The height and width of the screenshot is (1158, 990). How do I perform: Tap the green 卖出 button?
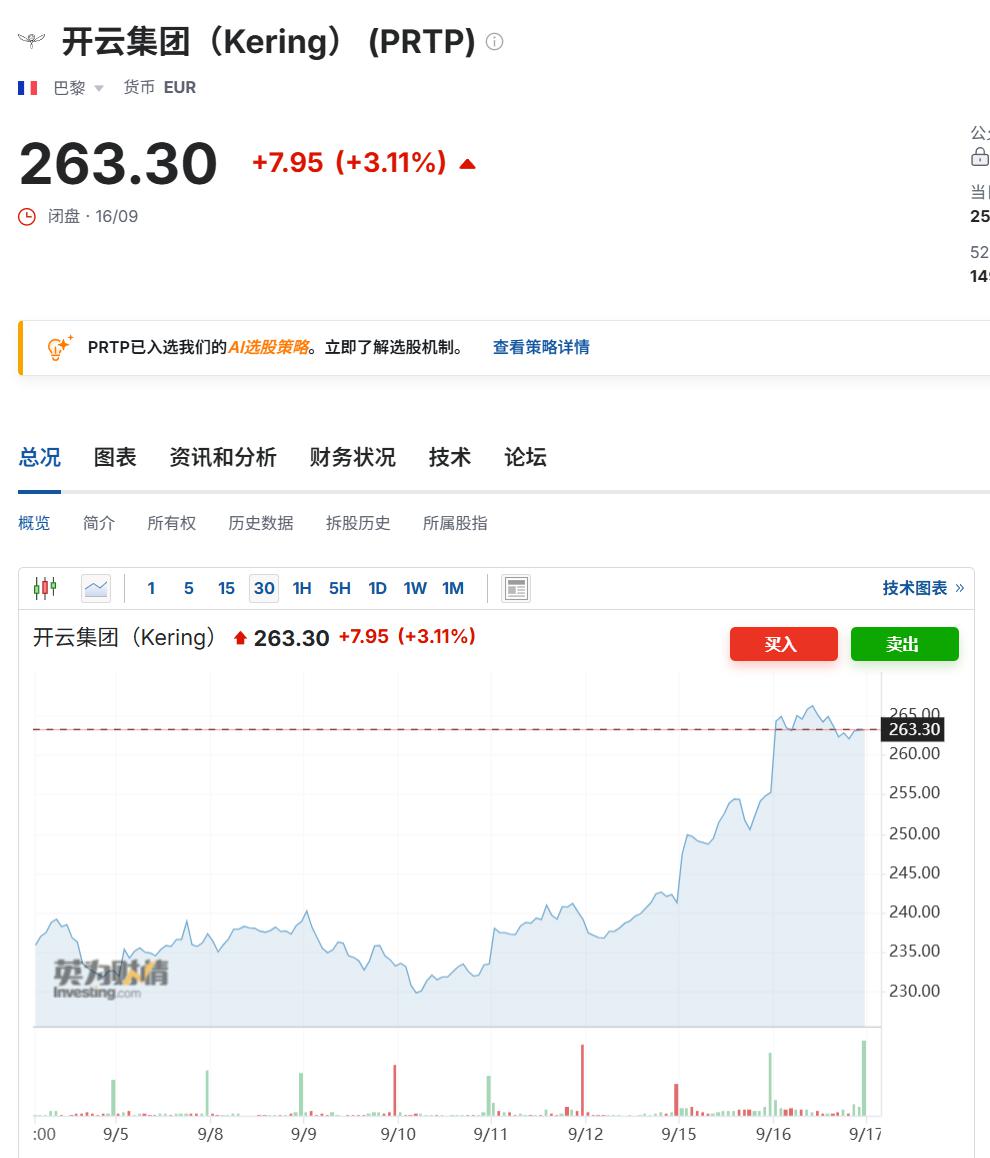[x=904, y=644]
